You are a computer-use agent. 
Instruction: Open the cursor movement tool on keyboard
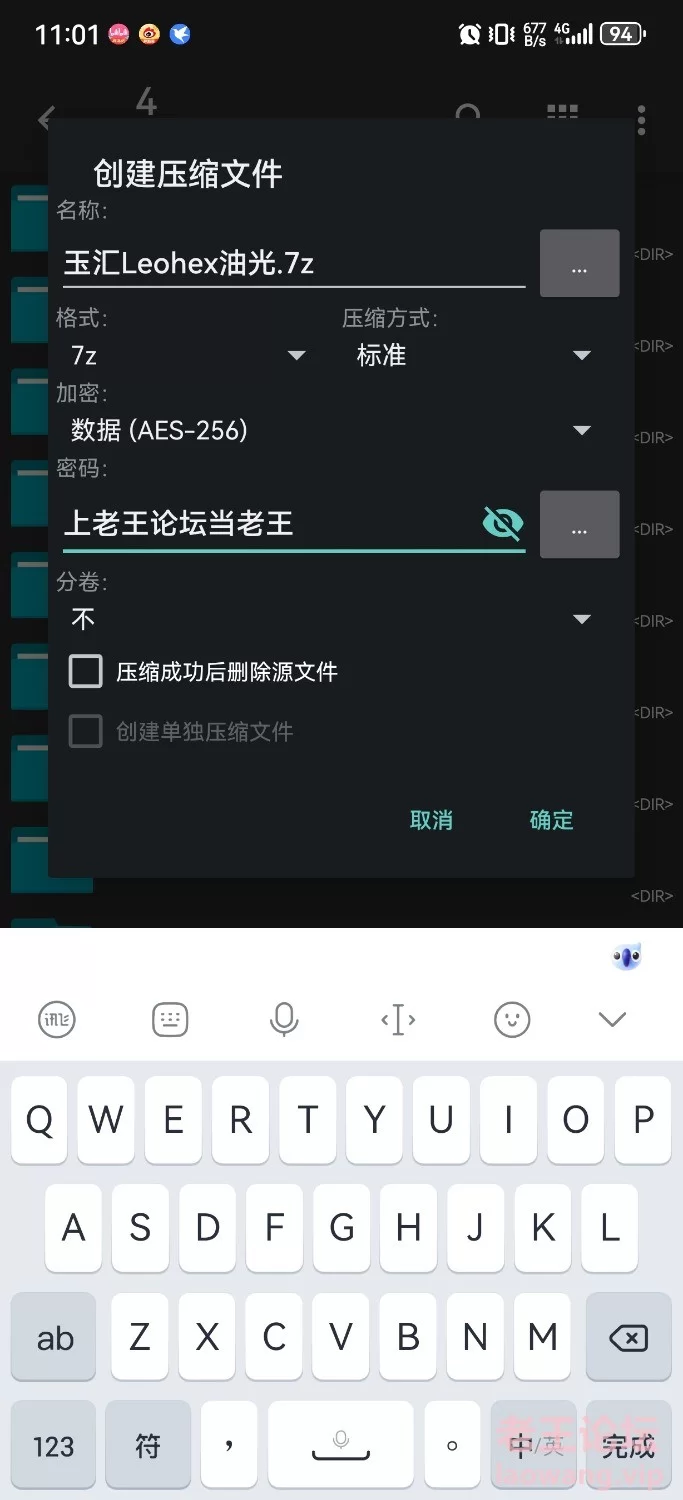(x=398, y=1020)
